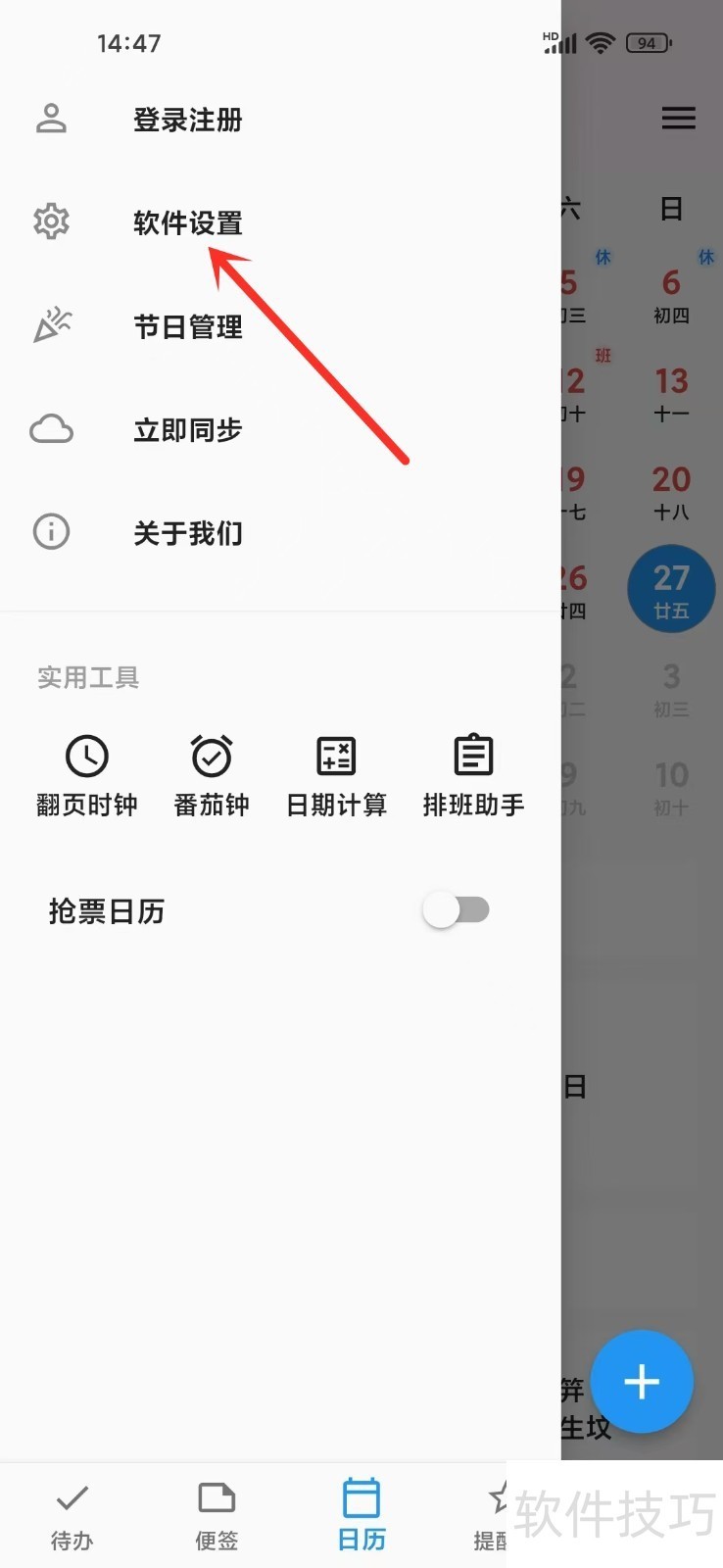Launch the 翻页时钟 tool

tap(87, 774)
